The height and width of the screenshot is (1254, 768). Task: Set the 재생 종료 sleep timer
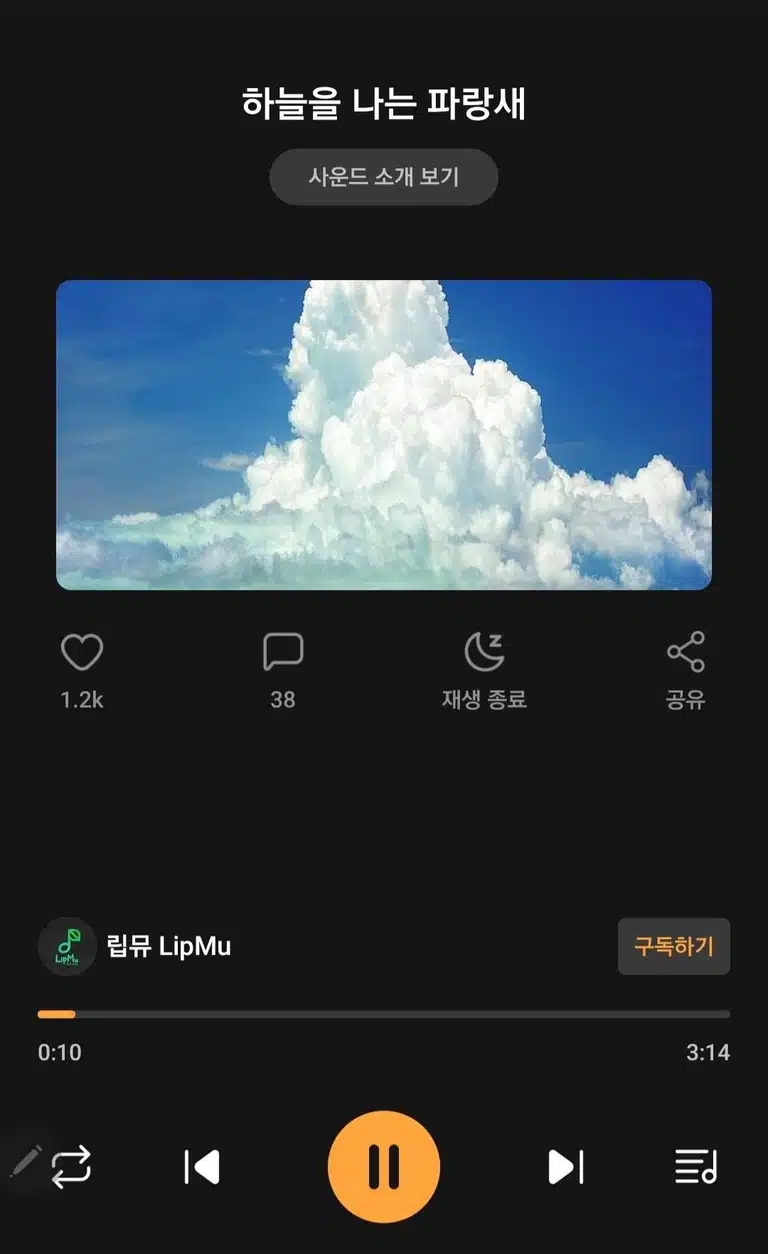[484, 653]
